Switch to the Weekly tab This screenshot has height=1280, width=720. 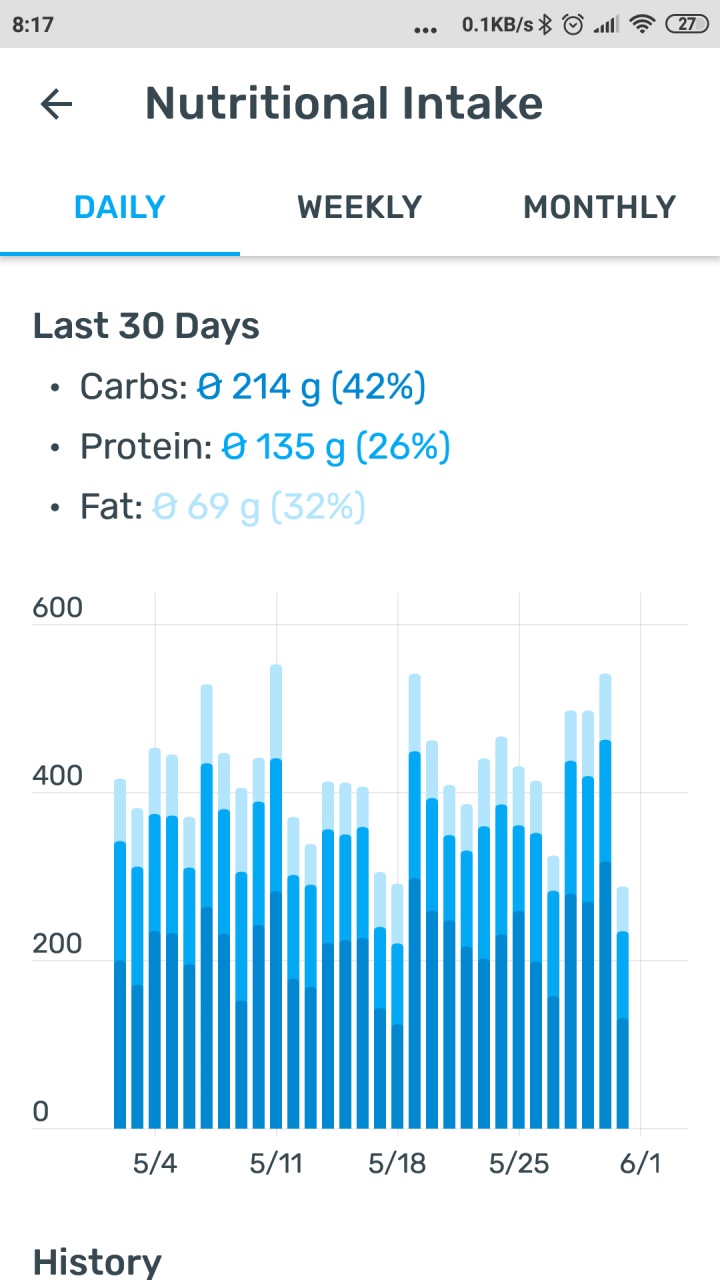360,207
